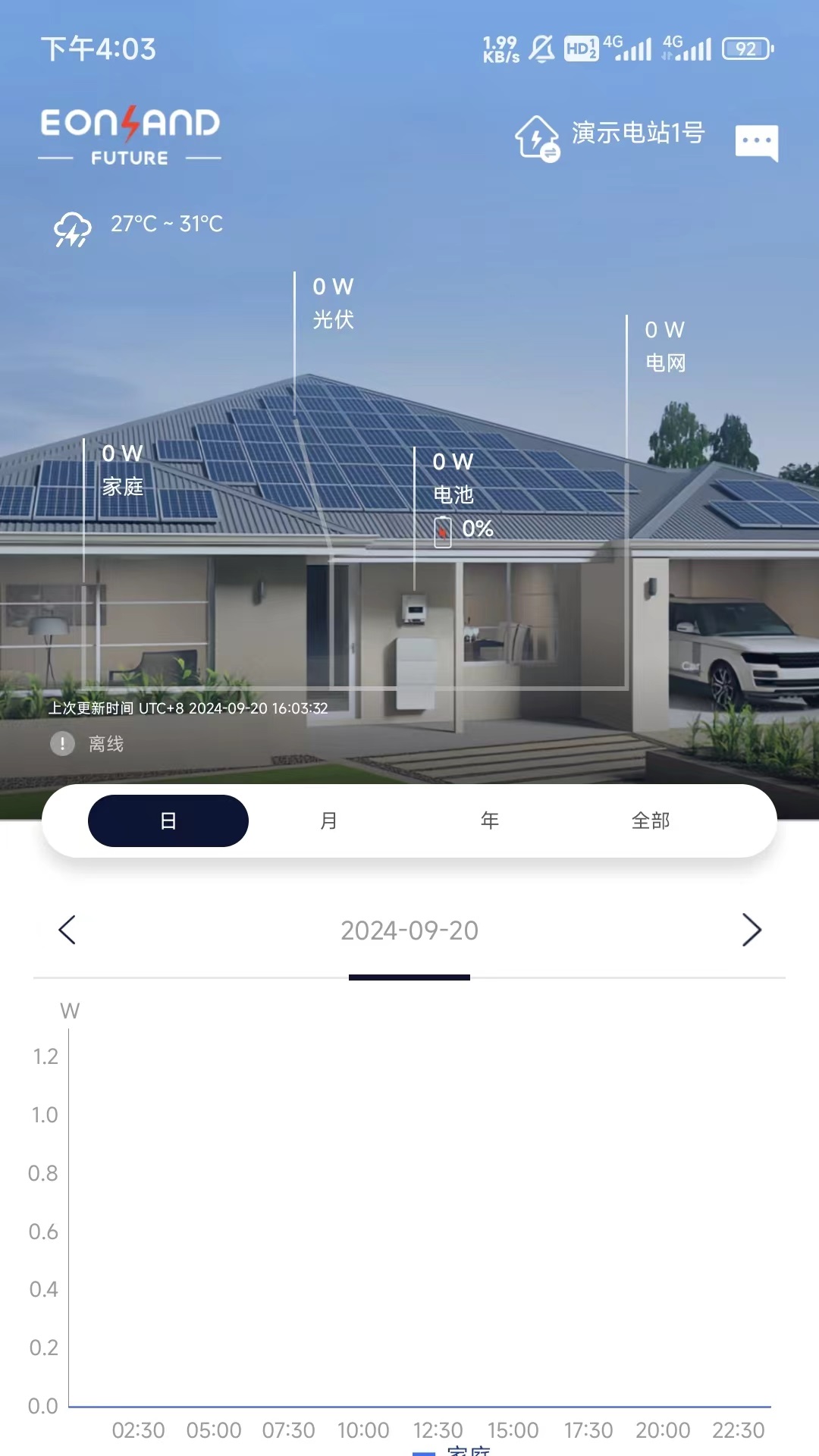The width and height of the screenshot is (819, 1456).
Task: Switch to the 年 tab
Action: pyautogui.click(x=490, y=820)
